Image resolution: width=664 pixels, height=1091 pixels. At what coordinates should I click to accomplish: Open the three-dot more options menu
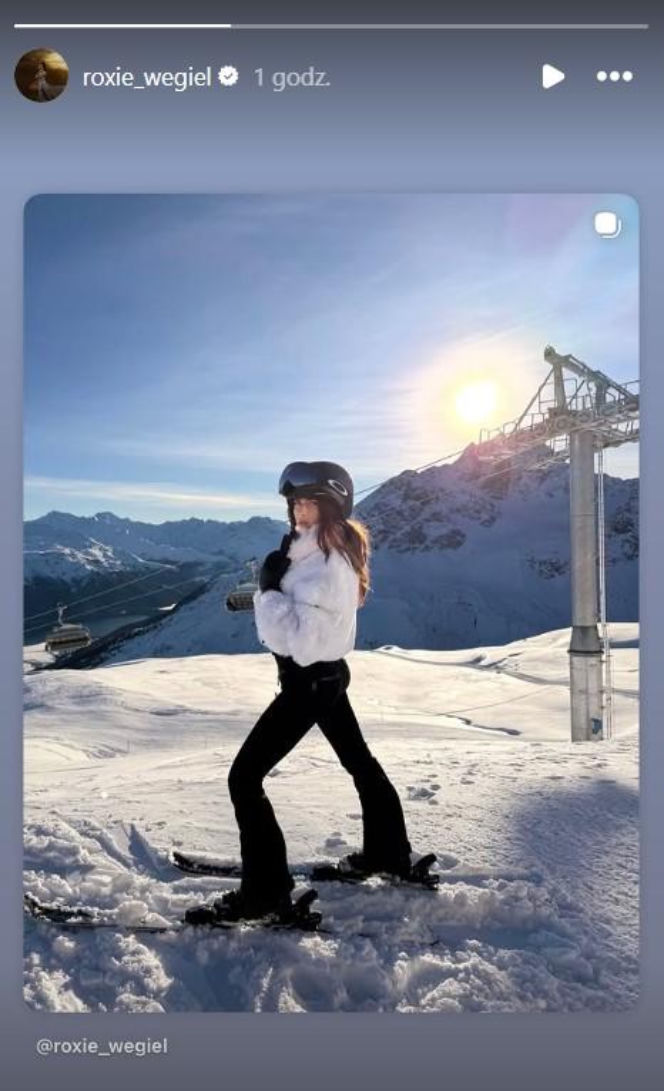614,76
